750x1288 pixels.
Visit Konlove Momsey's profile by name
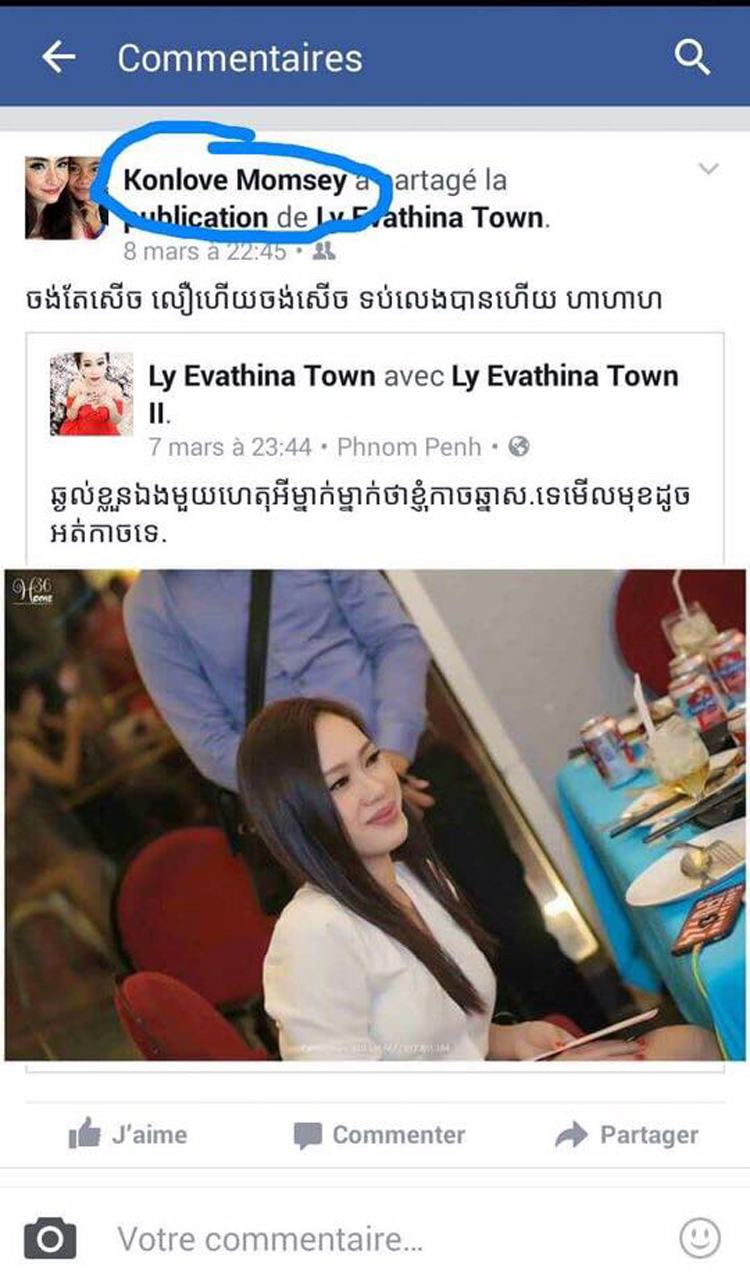tap(235, 181)
